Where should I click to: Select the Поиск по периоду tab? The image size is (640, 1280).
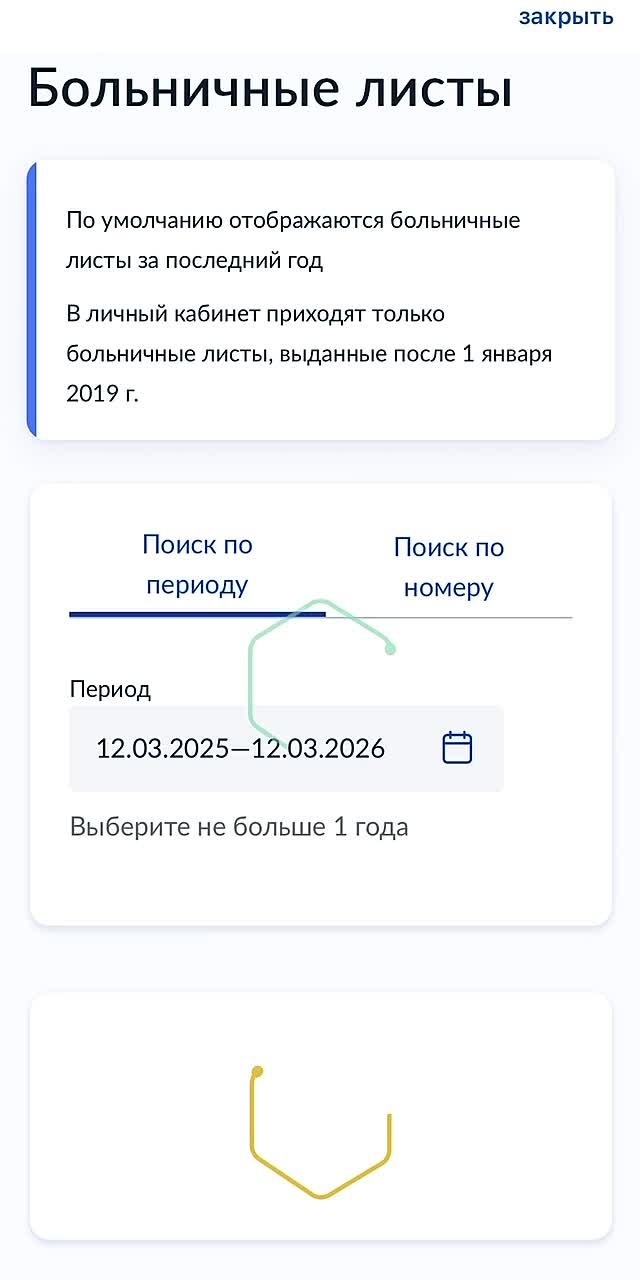pos(197,565)
